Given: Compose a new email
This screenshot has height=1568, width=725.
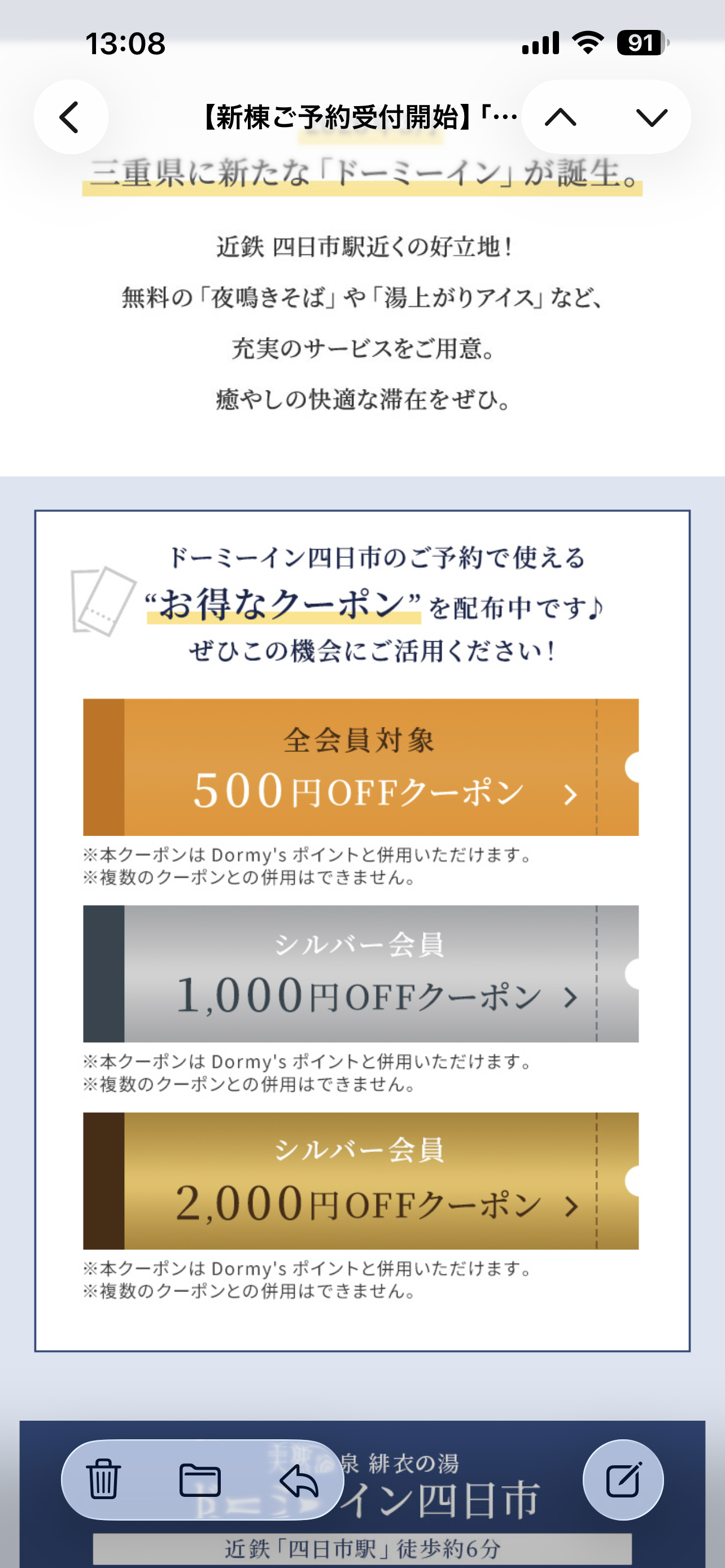Looking at the screenshot, I should 623,1480.
